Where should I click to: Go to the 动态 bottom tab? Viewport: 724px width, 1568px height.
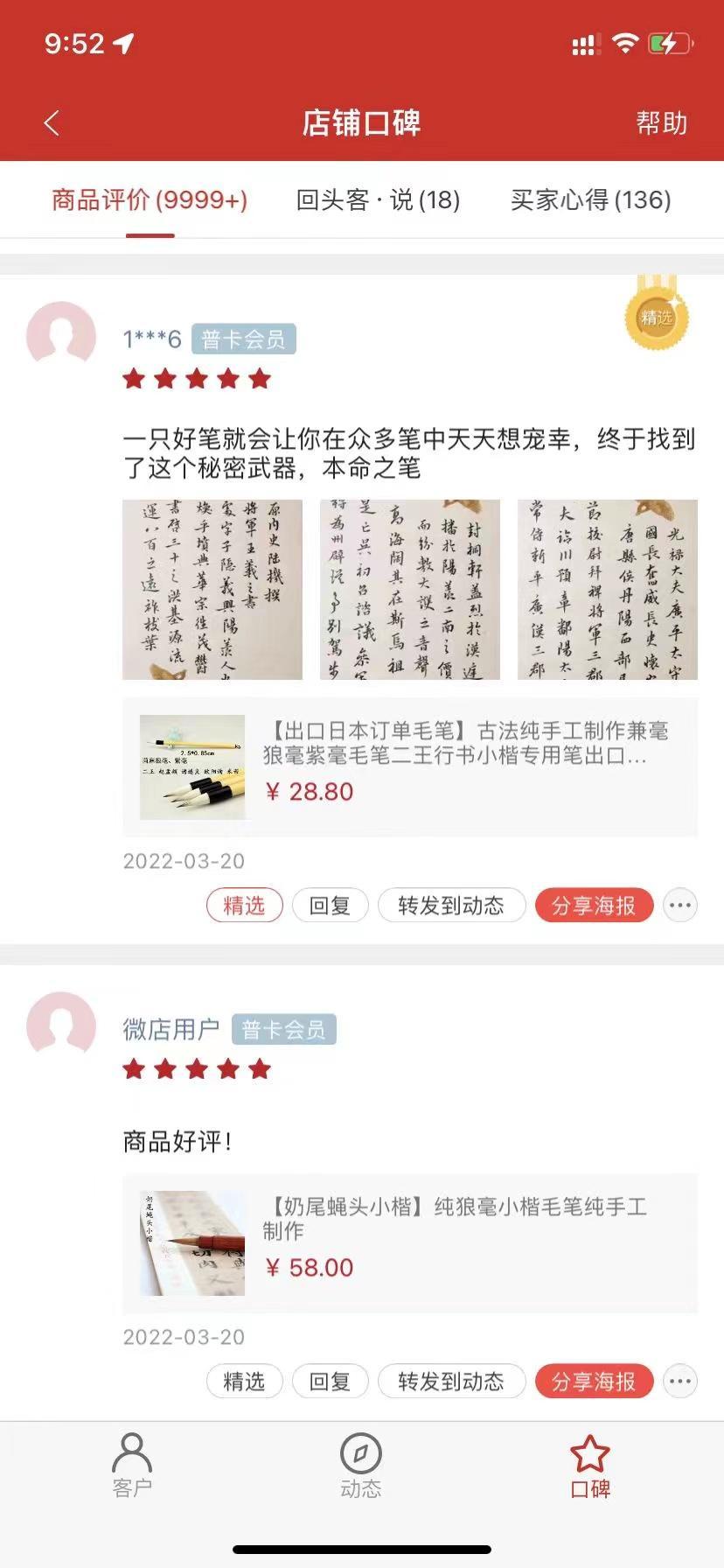361,1466
